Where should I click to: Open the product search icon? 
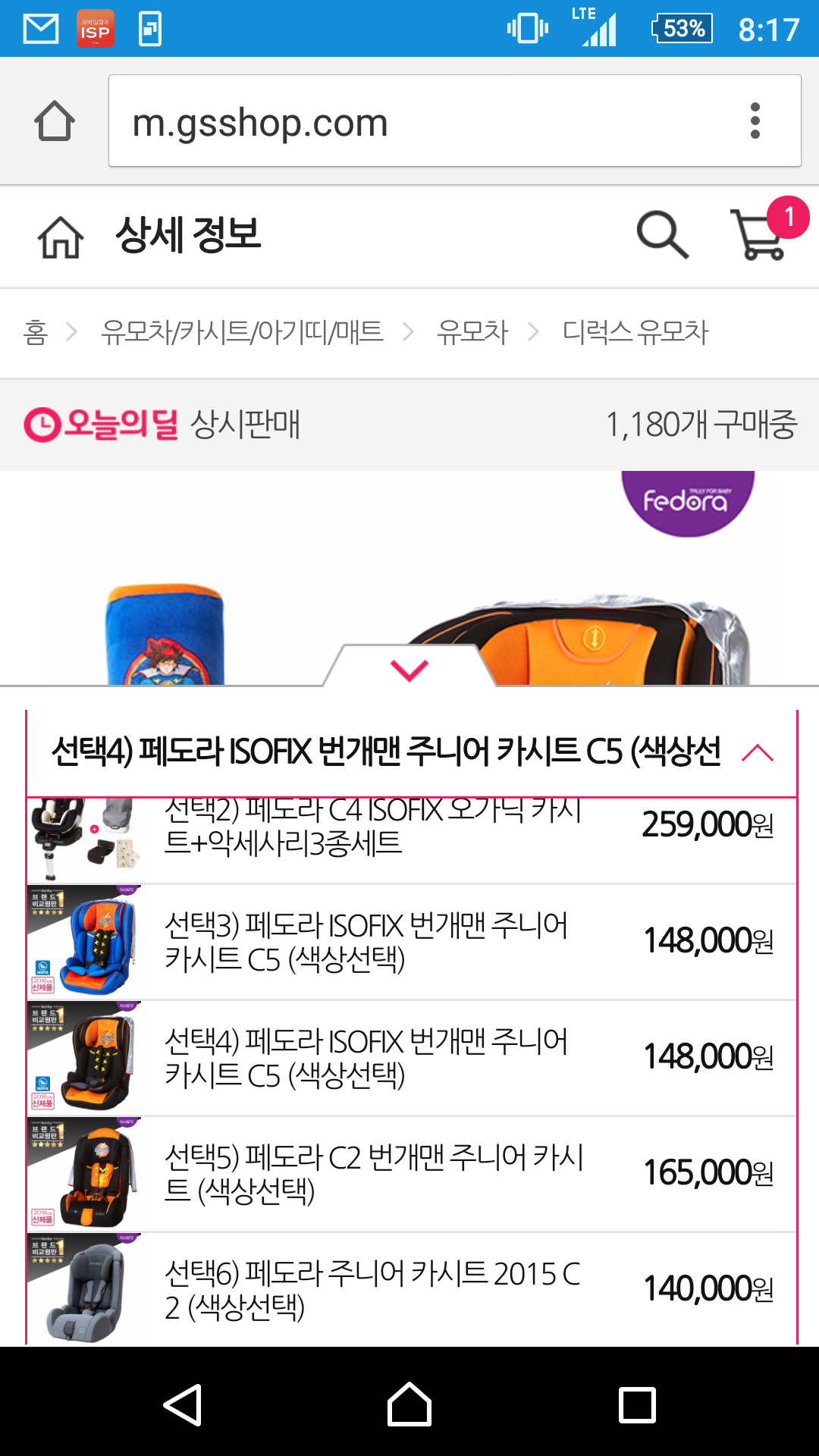(662, 235)
